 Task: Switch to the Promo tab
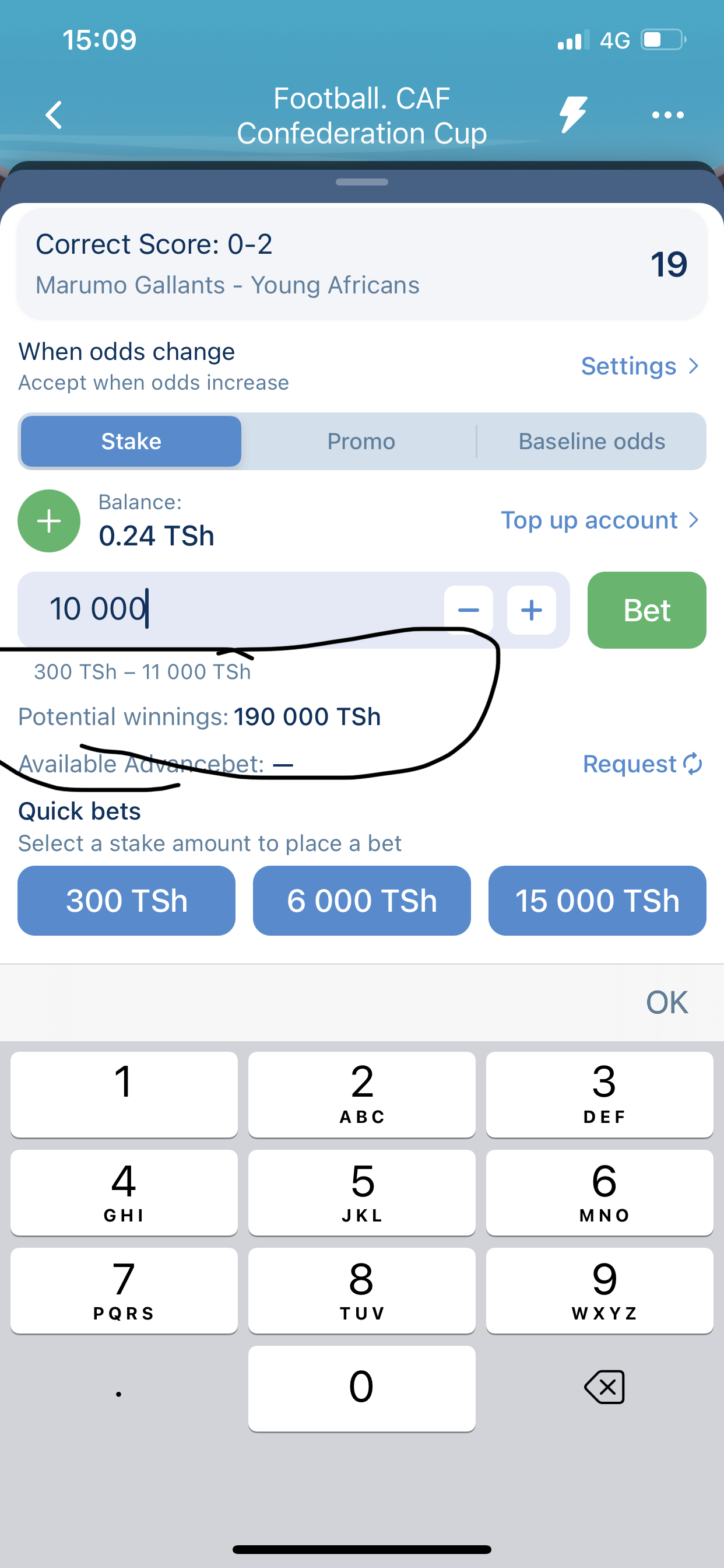pyautogui.click(x=361, y=442)
